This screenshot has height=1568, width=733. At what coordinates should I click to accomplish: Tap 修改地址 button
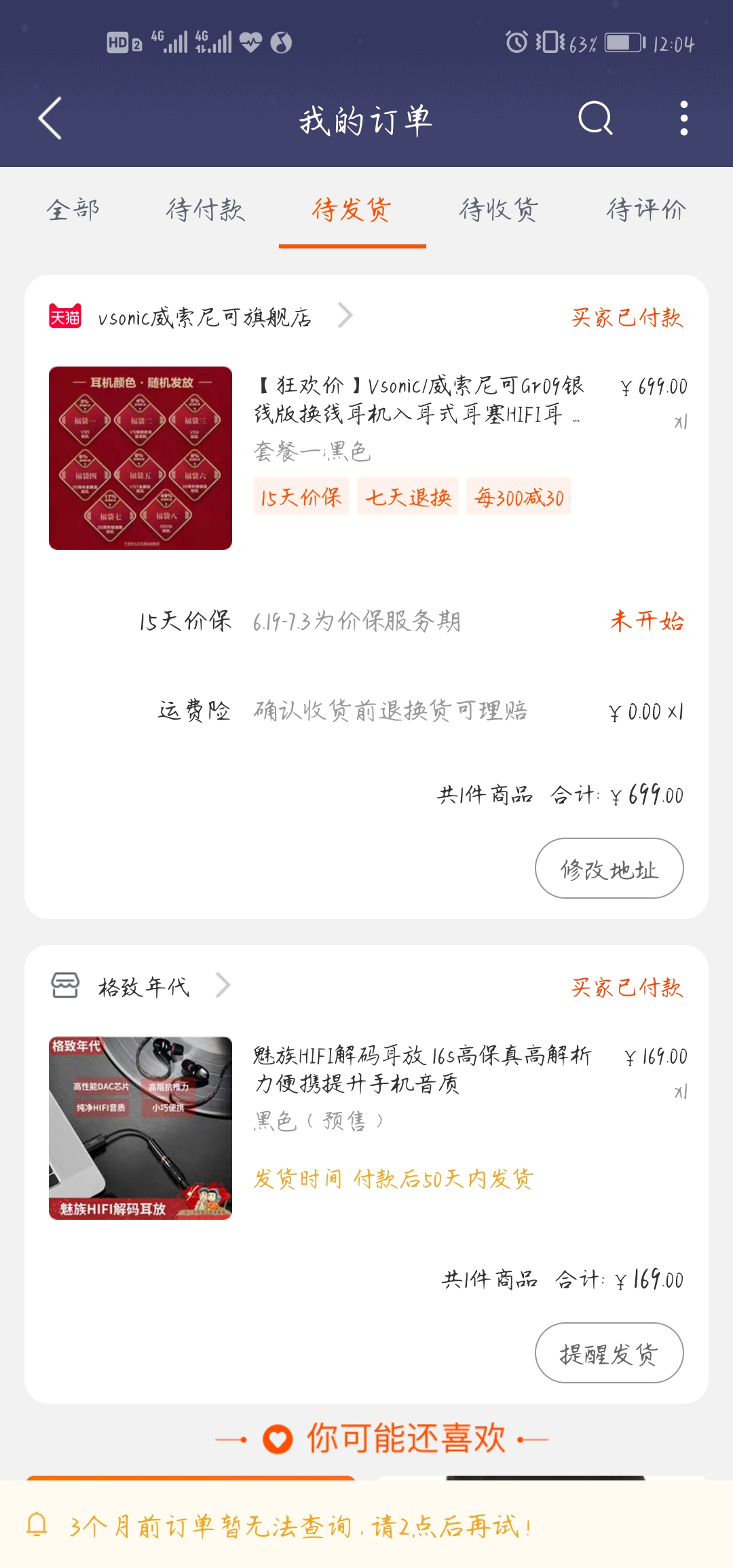click(x=609, y=869)
